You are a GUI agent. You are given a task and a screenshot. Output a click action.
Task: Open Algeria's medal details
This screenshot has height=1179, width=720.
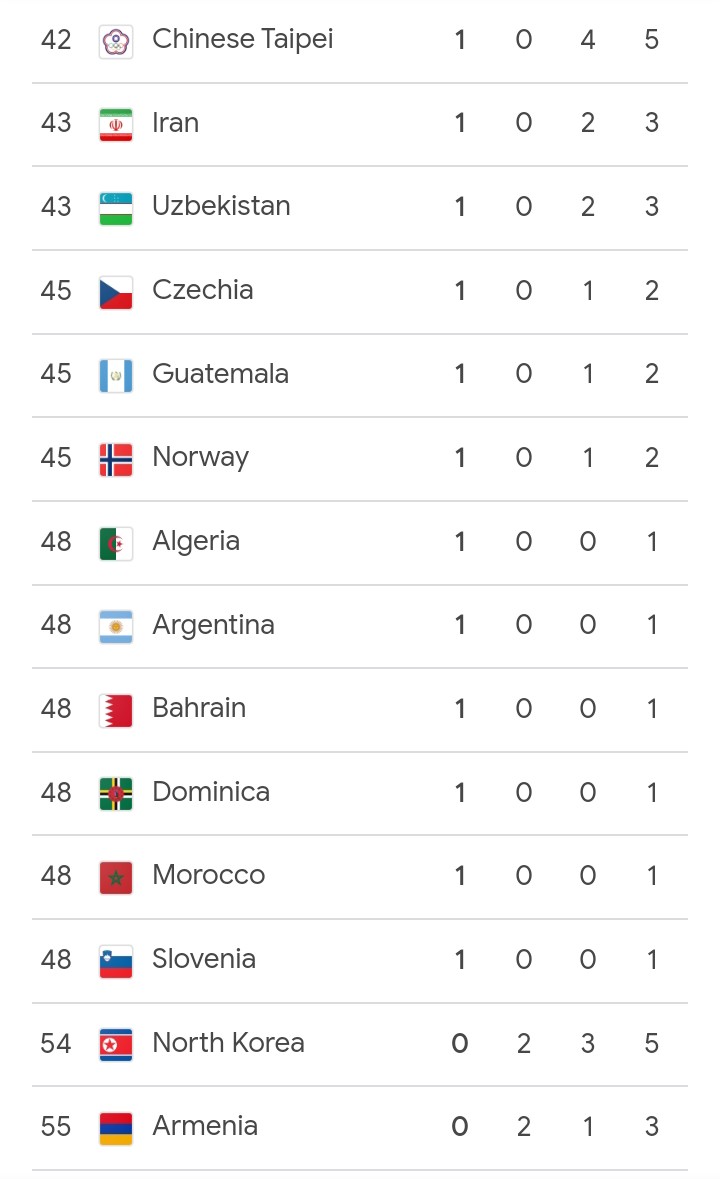[359, 543]
